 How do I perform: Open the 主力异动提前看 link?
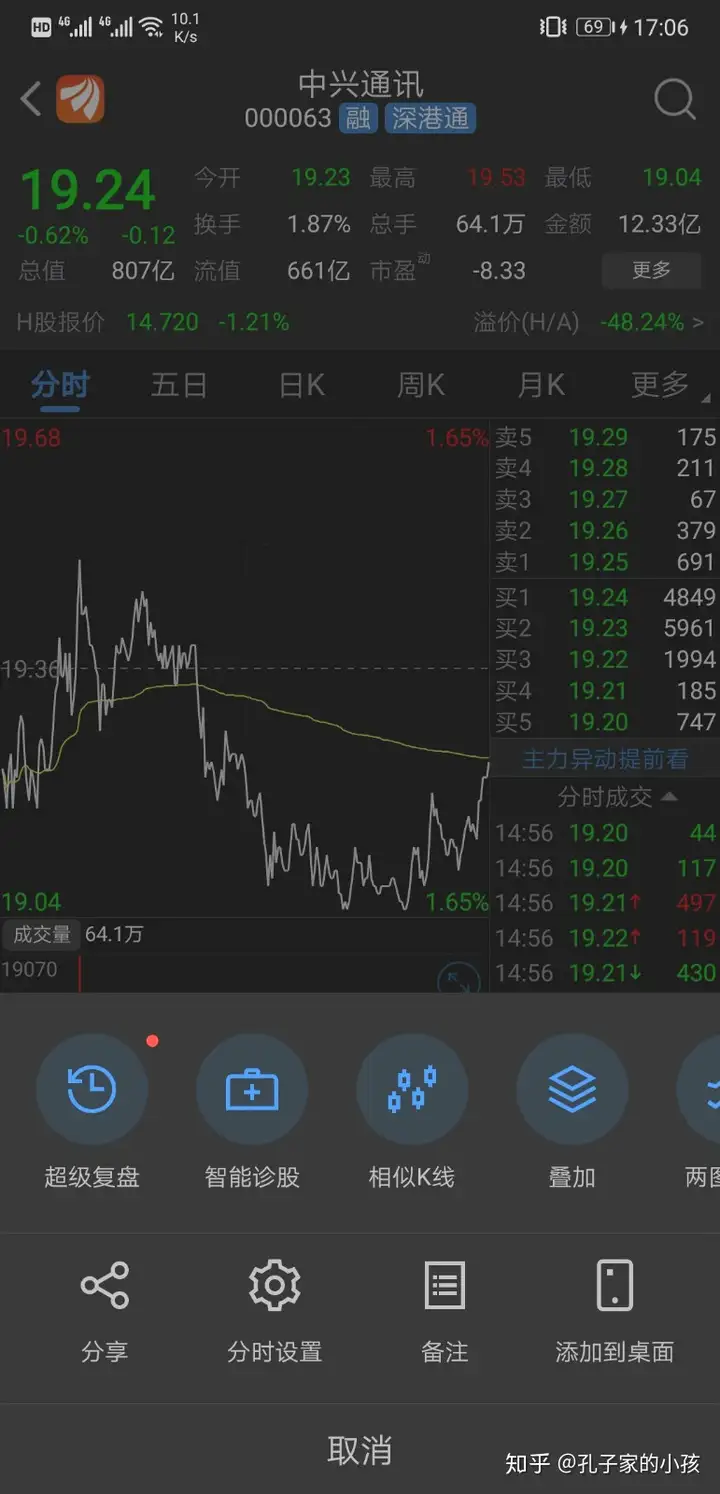click(x=604, y=759)
